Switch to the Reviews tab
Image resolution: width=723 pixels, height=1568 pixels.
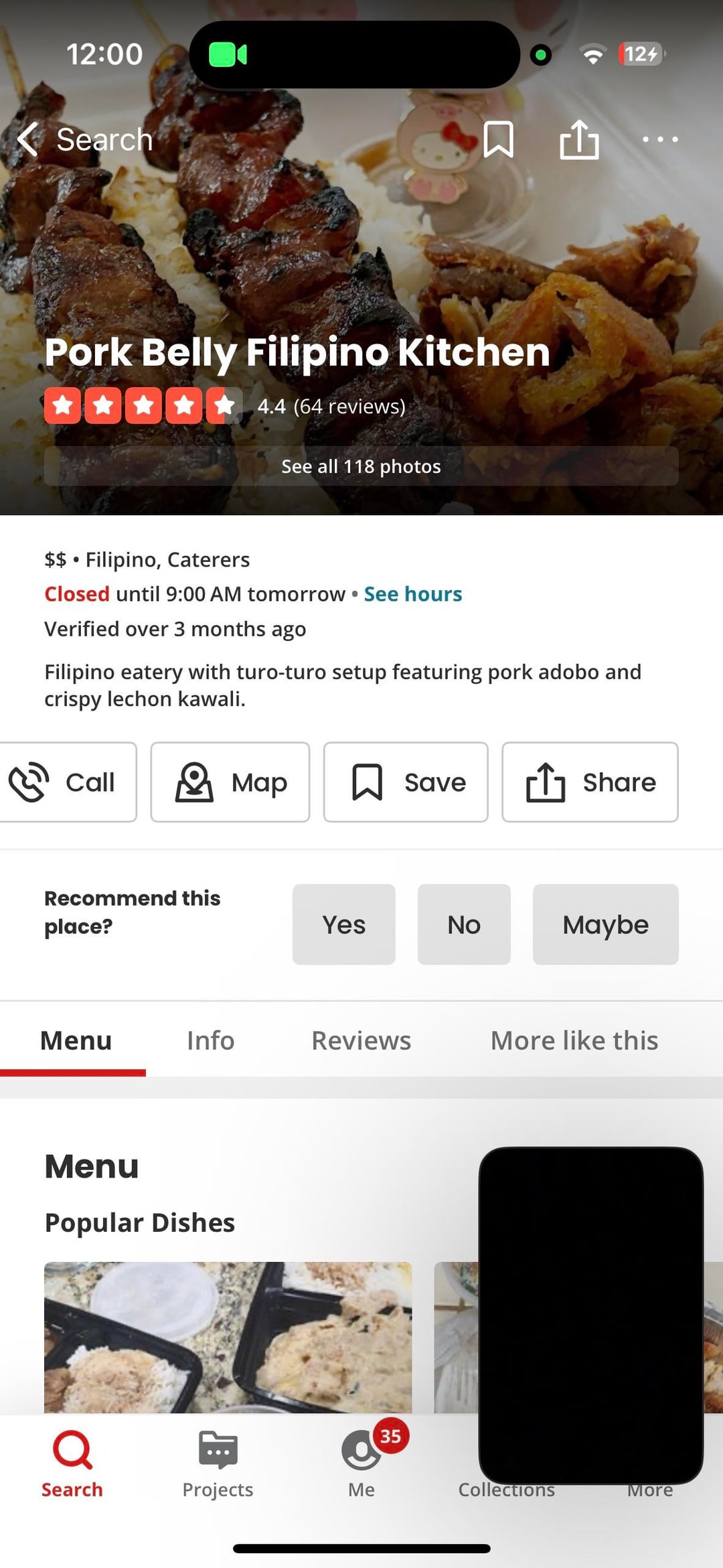(x=361, y=1040)
